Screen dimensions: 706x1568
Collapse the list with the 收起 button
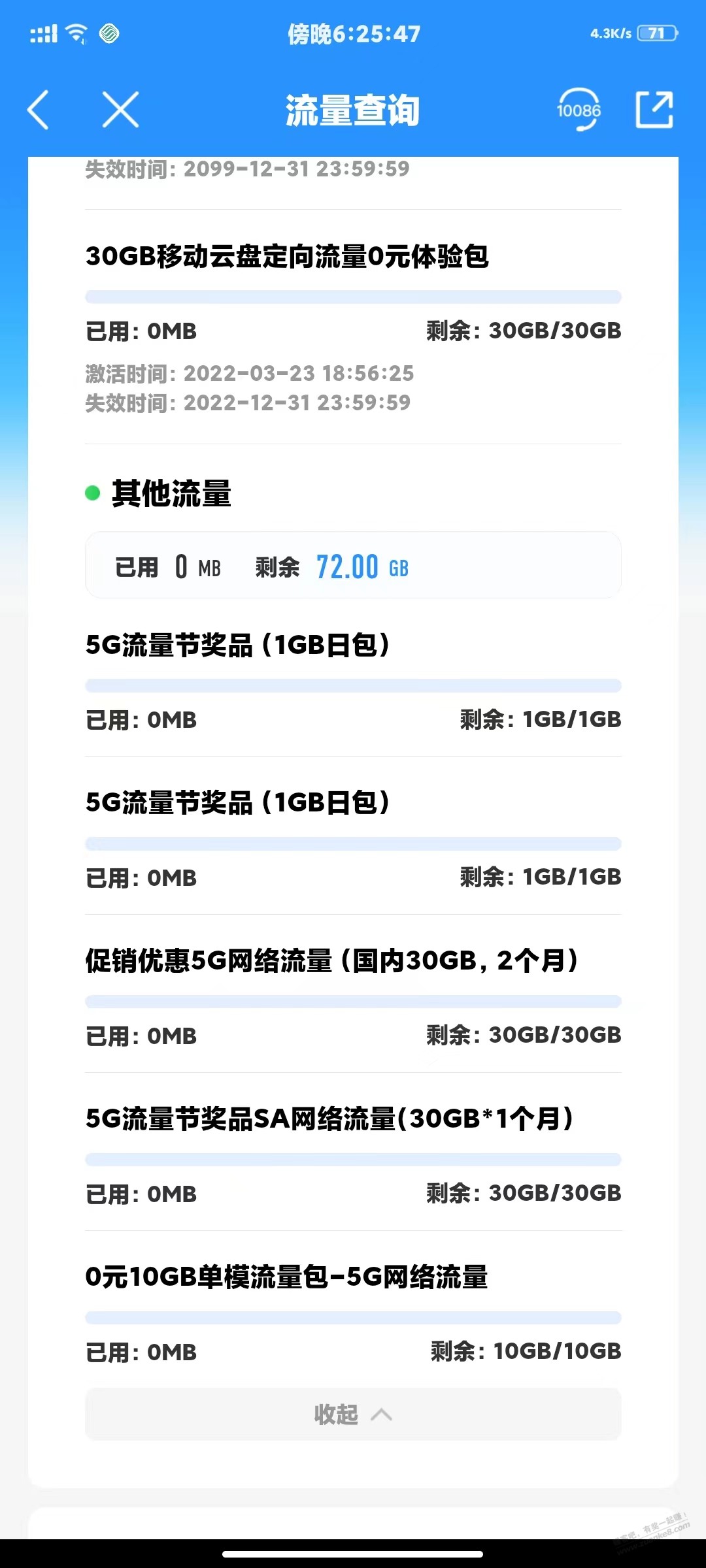coord(353,1414)
